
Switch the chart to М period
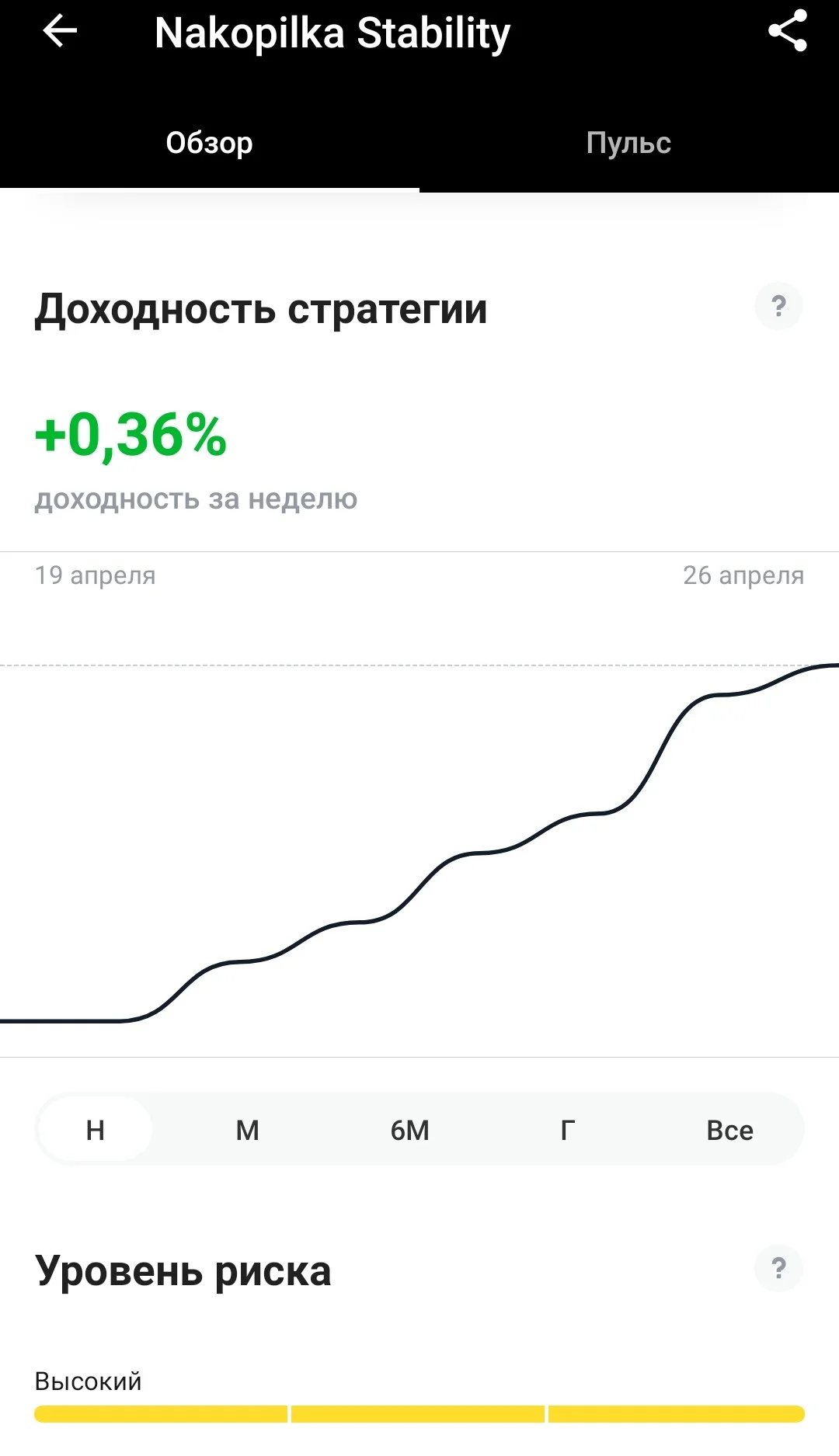click(x=248, y=1130)
